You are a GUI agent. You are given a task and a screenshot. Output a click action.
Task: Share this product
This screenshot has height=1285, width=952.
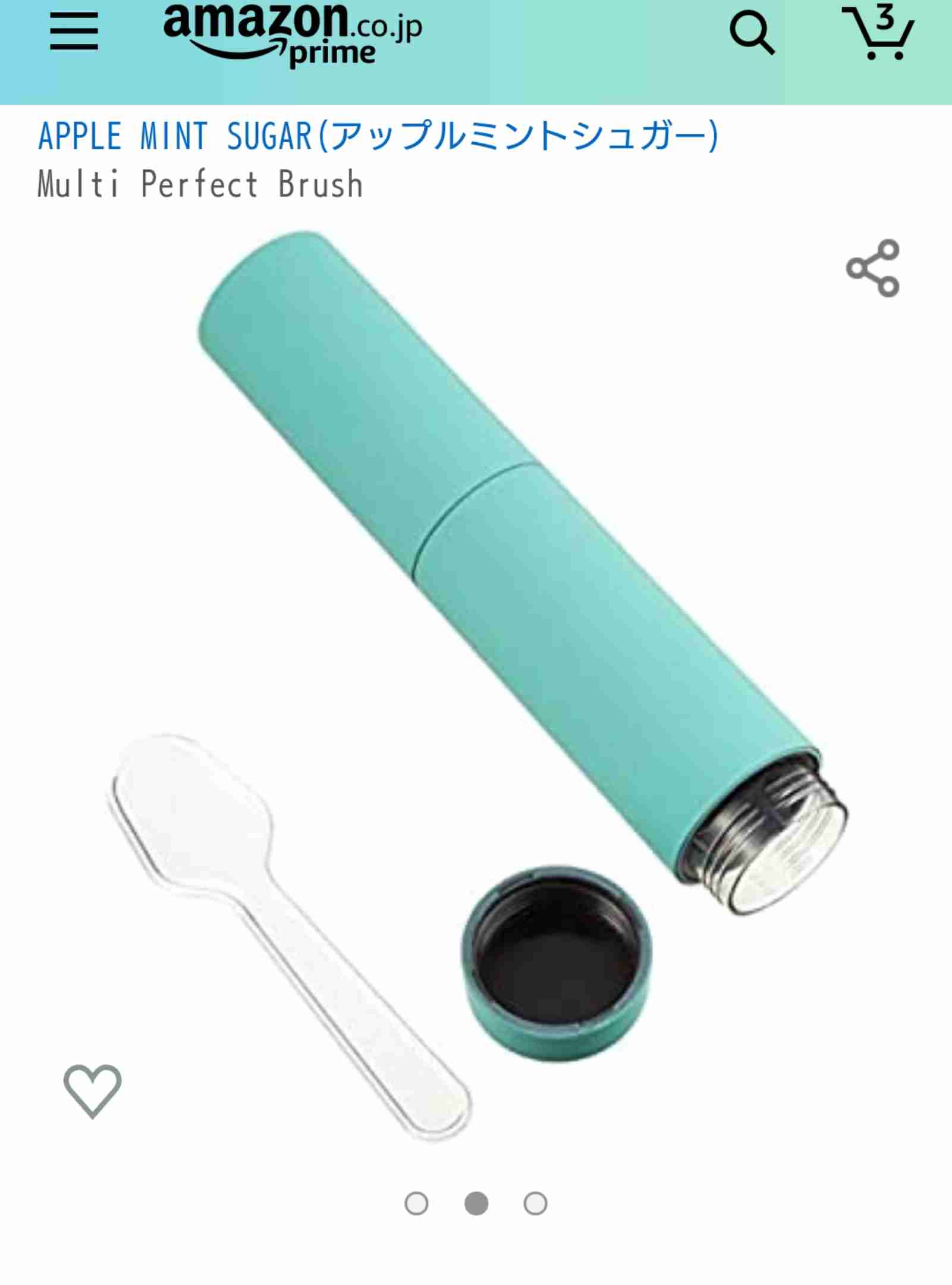point(873,269)
